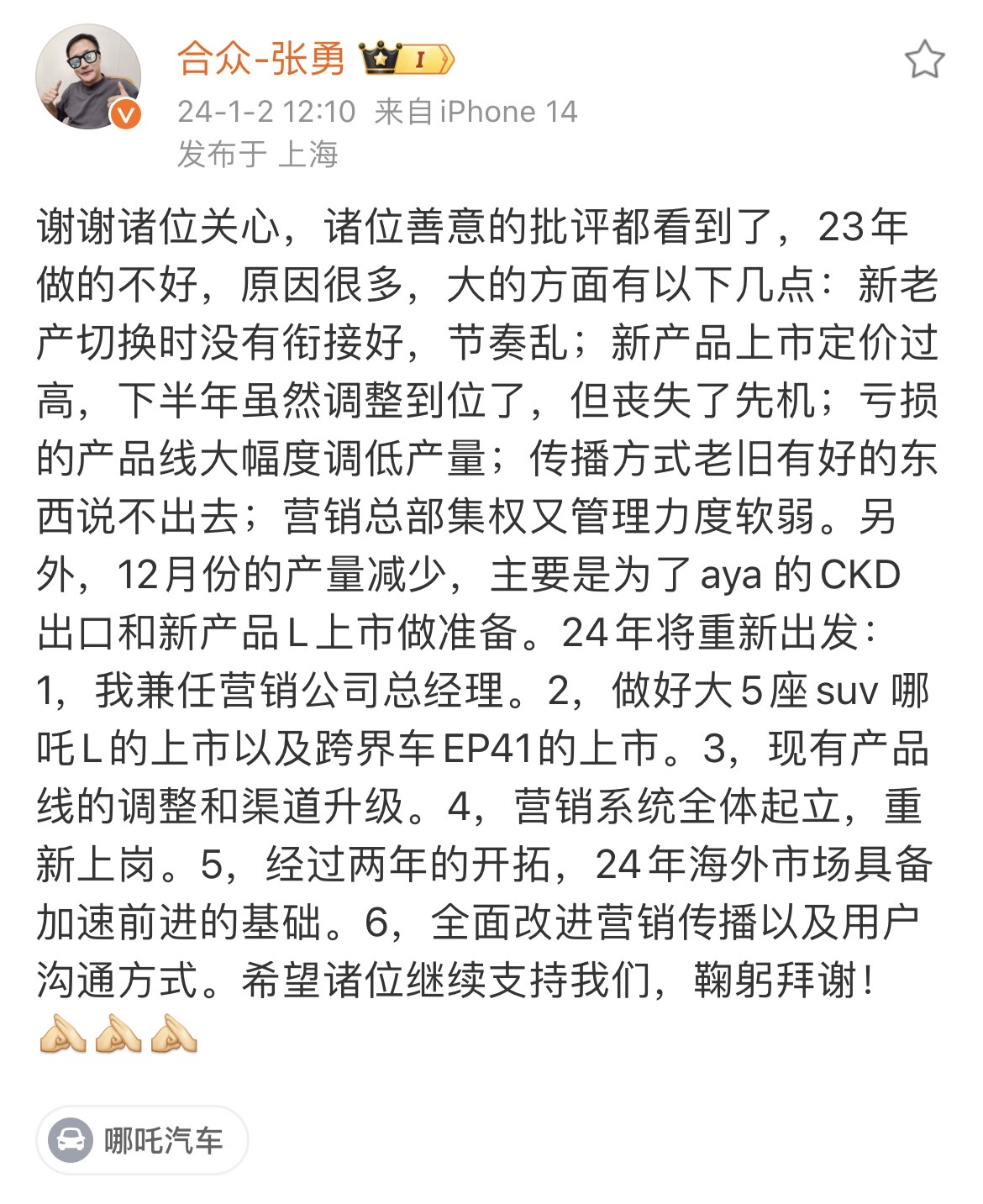Viewport: 983px width, 1204px height.
Task: View the crown membership badge
Action: coord(407,59)
